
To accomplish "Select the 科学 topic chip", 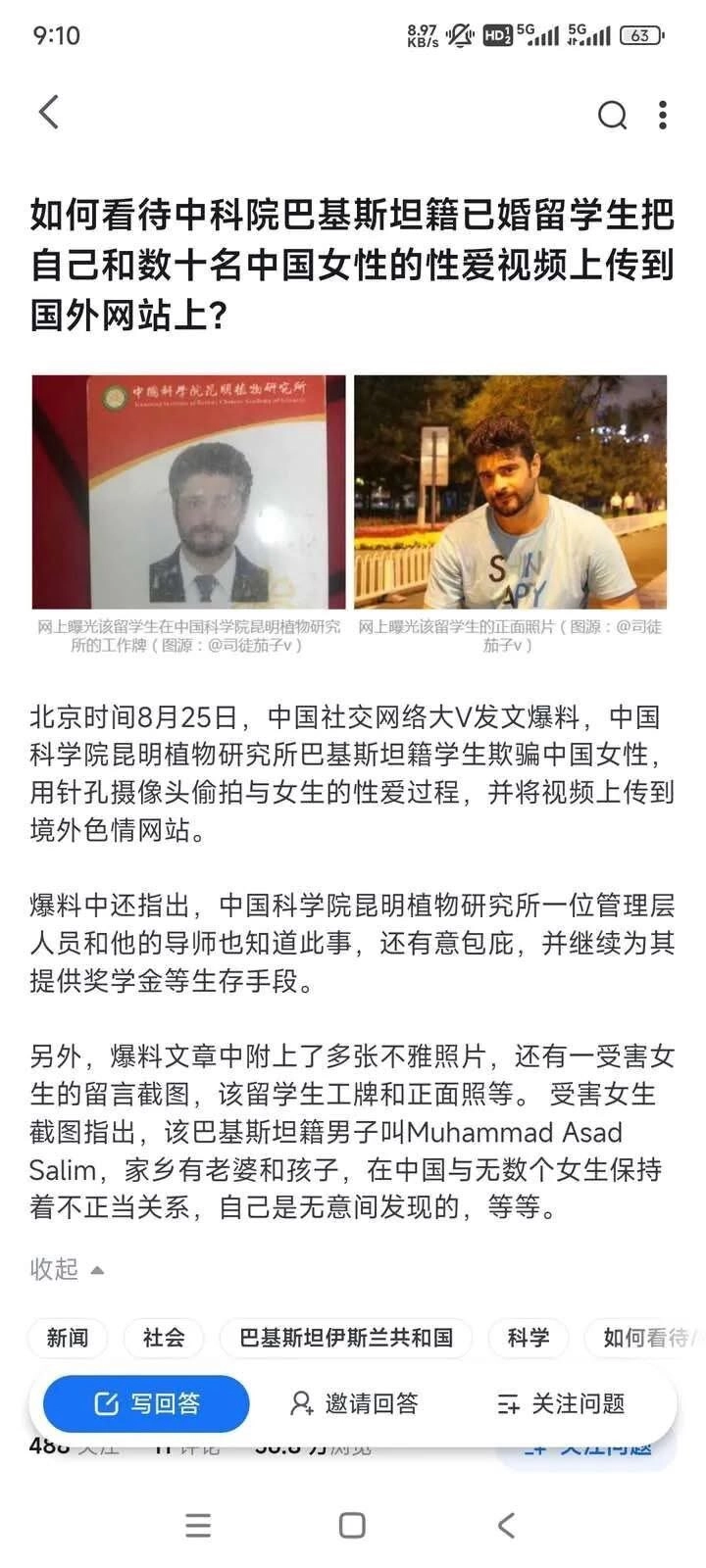I will 528,1338.
